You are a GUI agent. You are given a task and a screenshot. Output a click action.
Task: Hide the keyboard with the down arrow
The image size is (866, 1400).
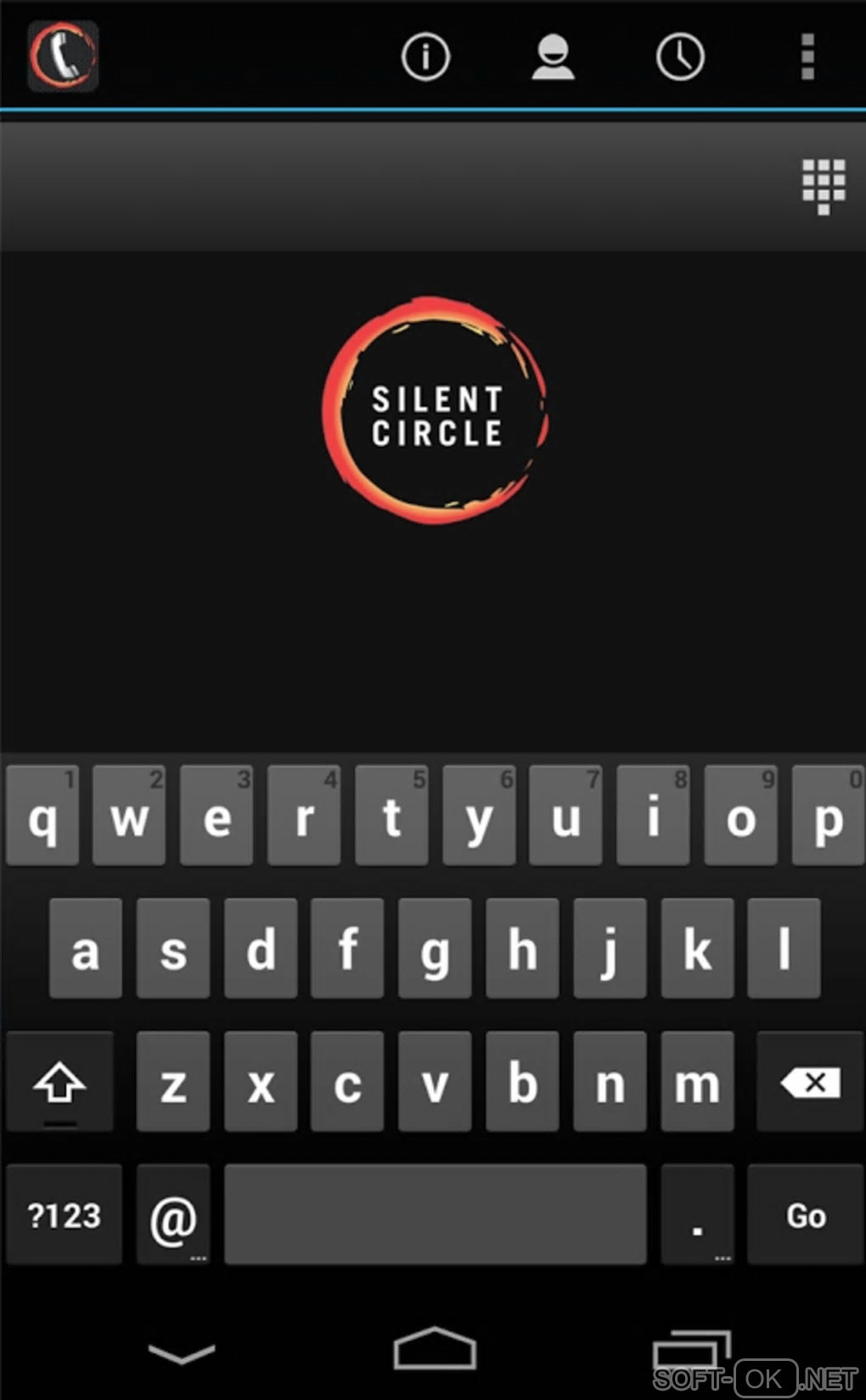[x=181, y=1352]
